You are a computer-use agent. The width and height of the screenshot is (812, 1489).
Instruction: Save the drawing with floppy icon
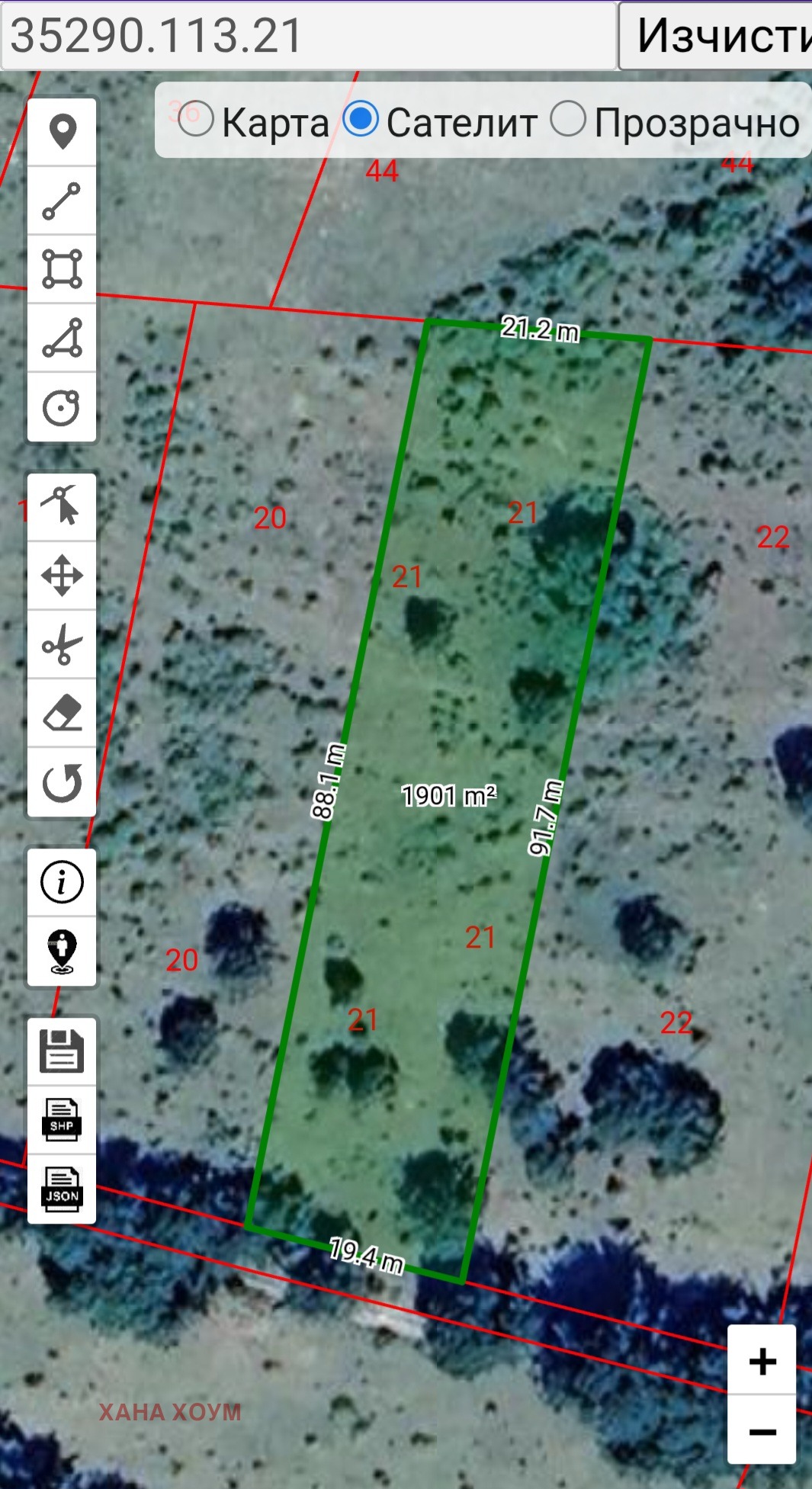(x=62, y=1051)
